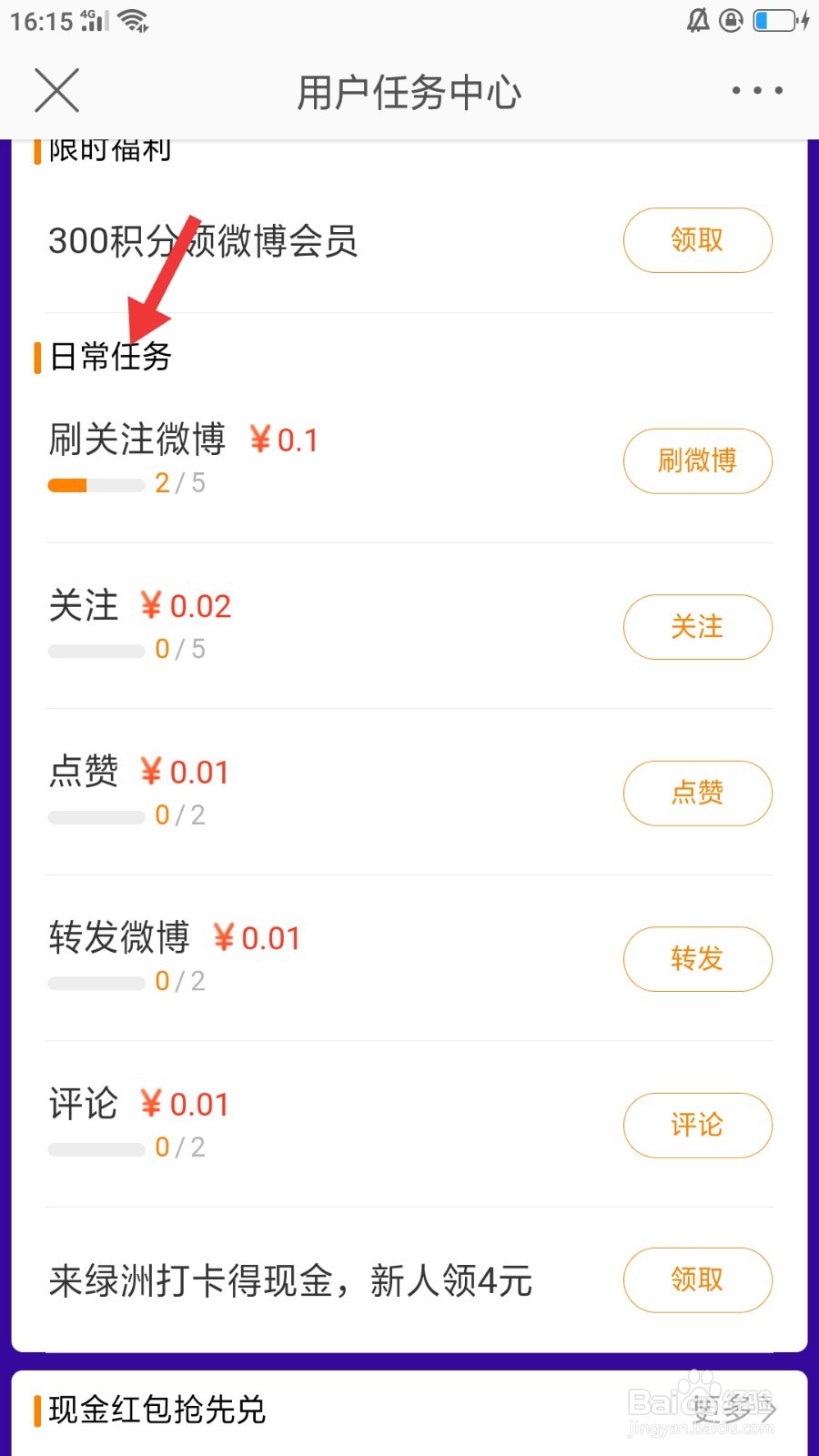
Task: Tap the 关注 task button
Action: pyautogui.click(x=697, y=627)
